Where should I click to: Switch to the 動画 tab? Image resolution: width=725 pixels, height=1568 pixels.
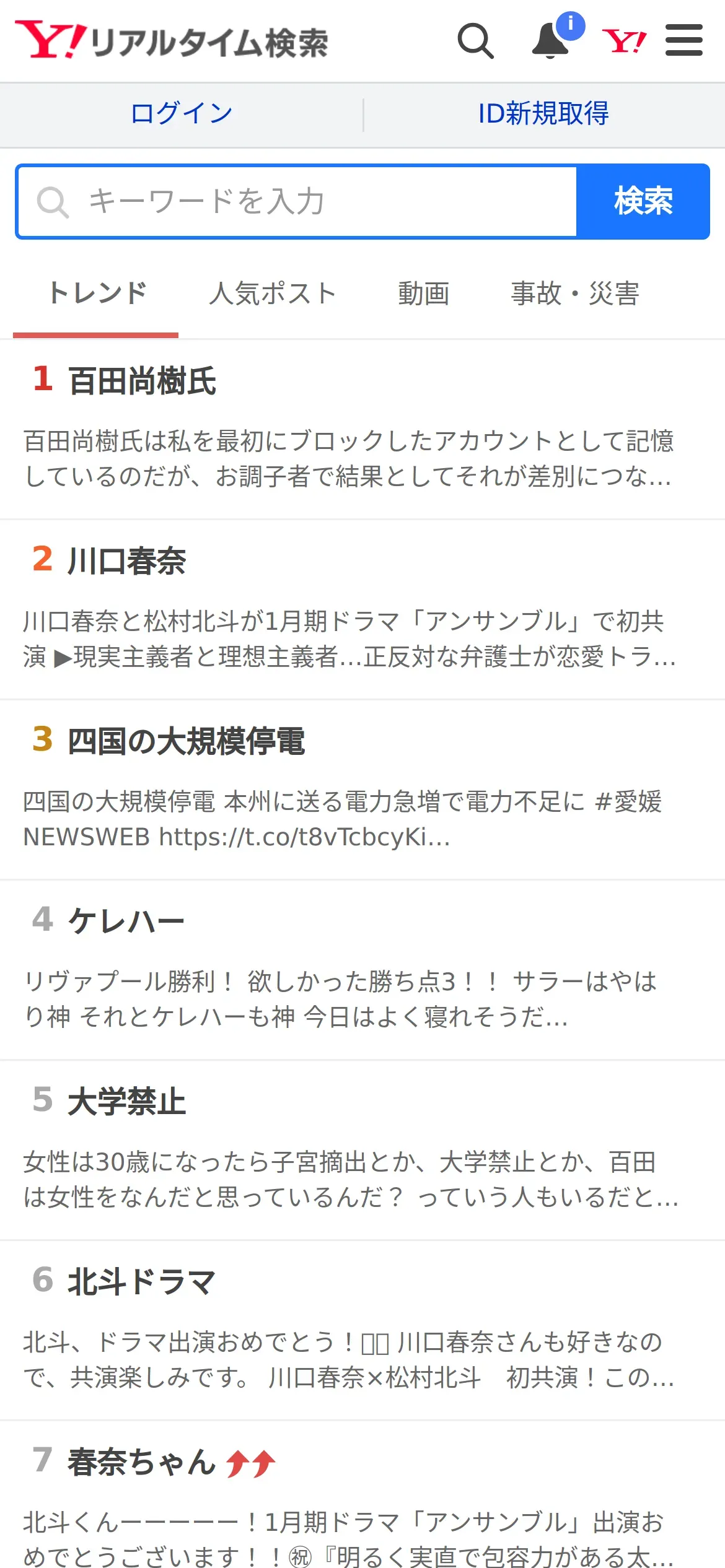[424, 294]
